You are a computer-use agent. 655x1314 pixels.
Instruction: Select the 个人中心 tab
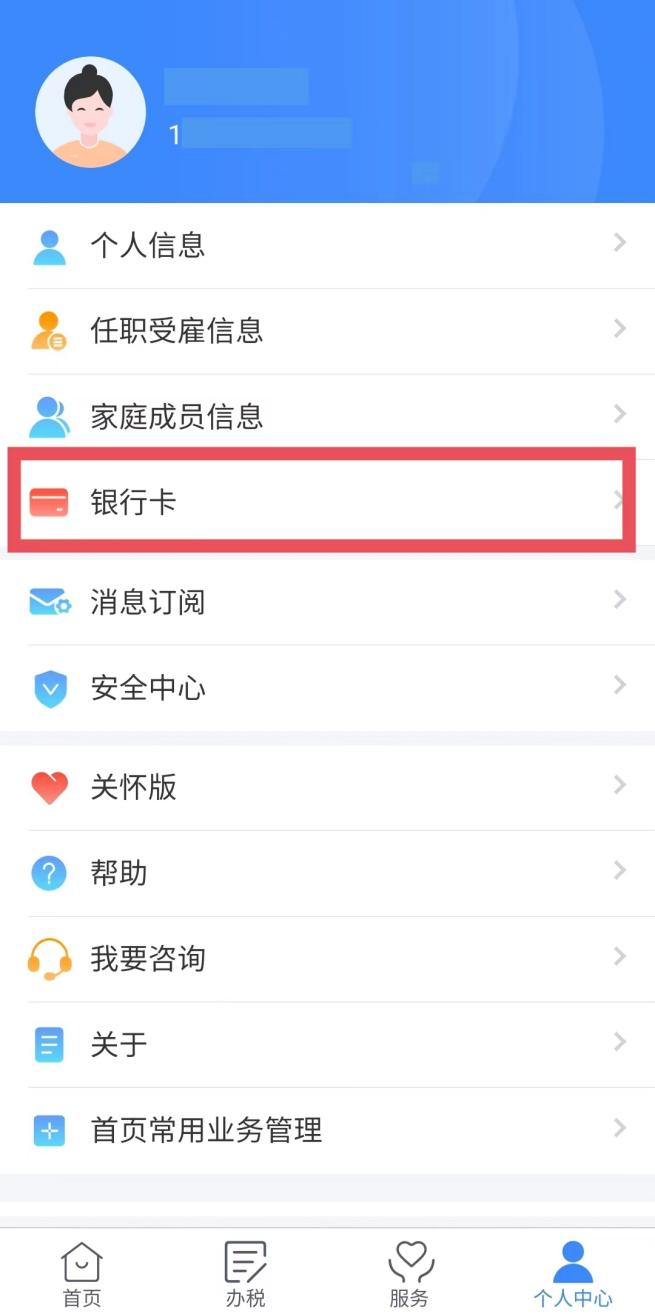point(573,1273)
